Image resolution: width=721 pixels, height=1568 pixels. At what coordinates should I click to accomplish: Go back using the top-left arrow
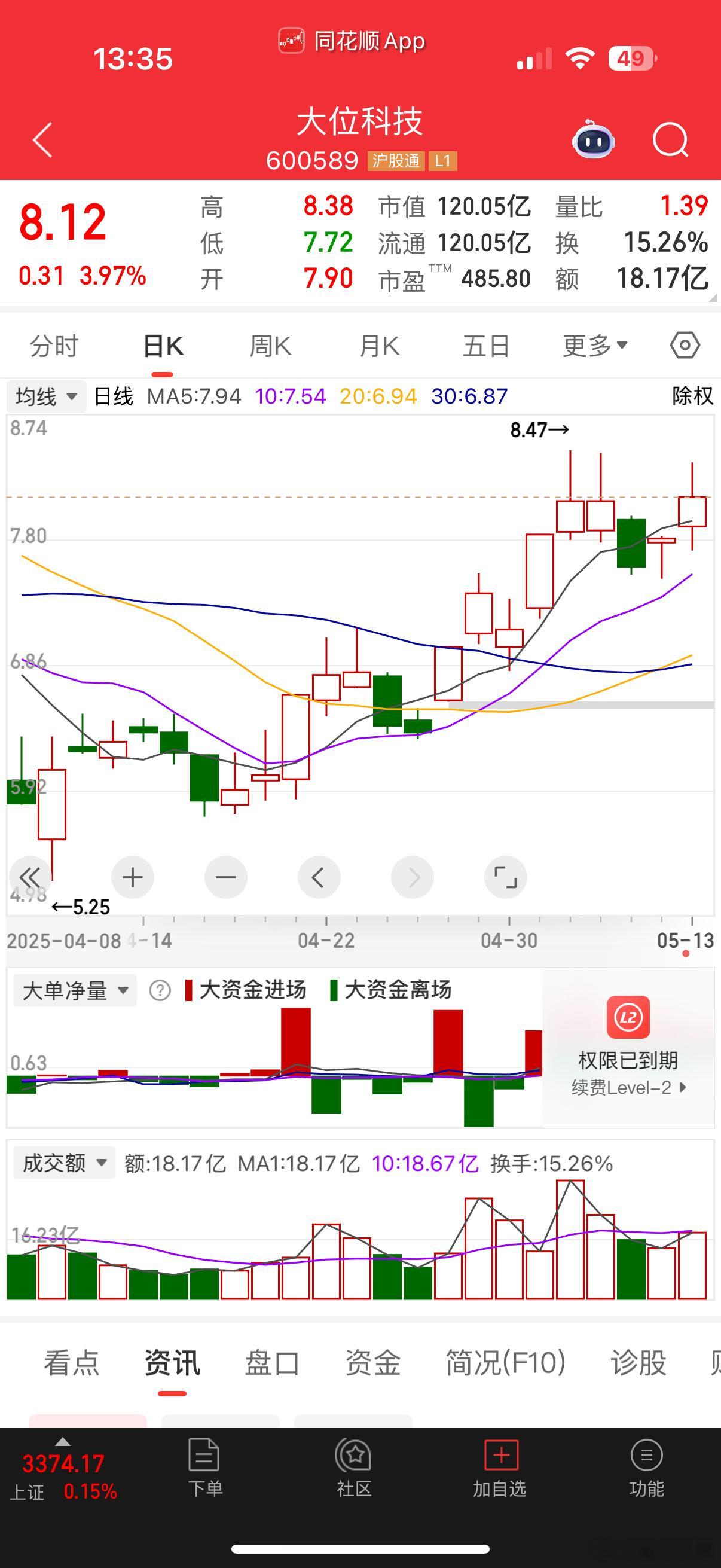[42, 140]
